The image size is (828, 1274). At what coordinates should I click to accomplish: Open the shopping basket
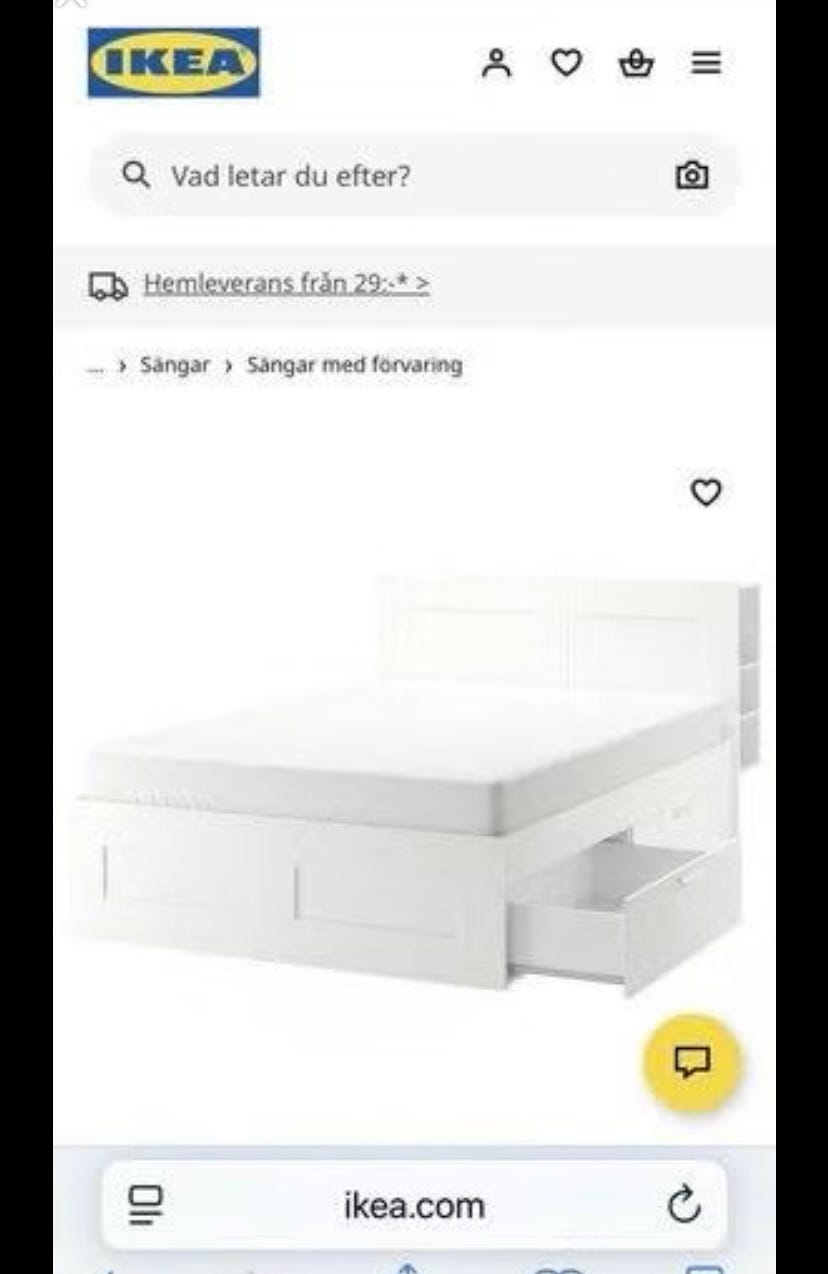637,62
